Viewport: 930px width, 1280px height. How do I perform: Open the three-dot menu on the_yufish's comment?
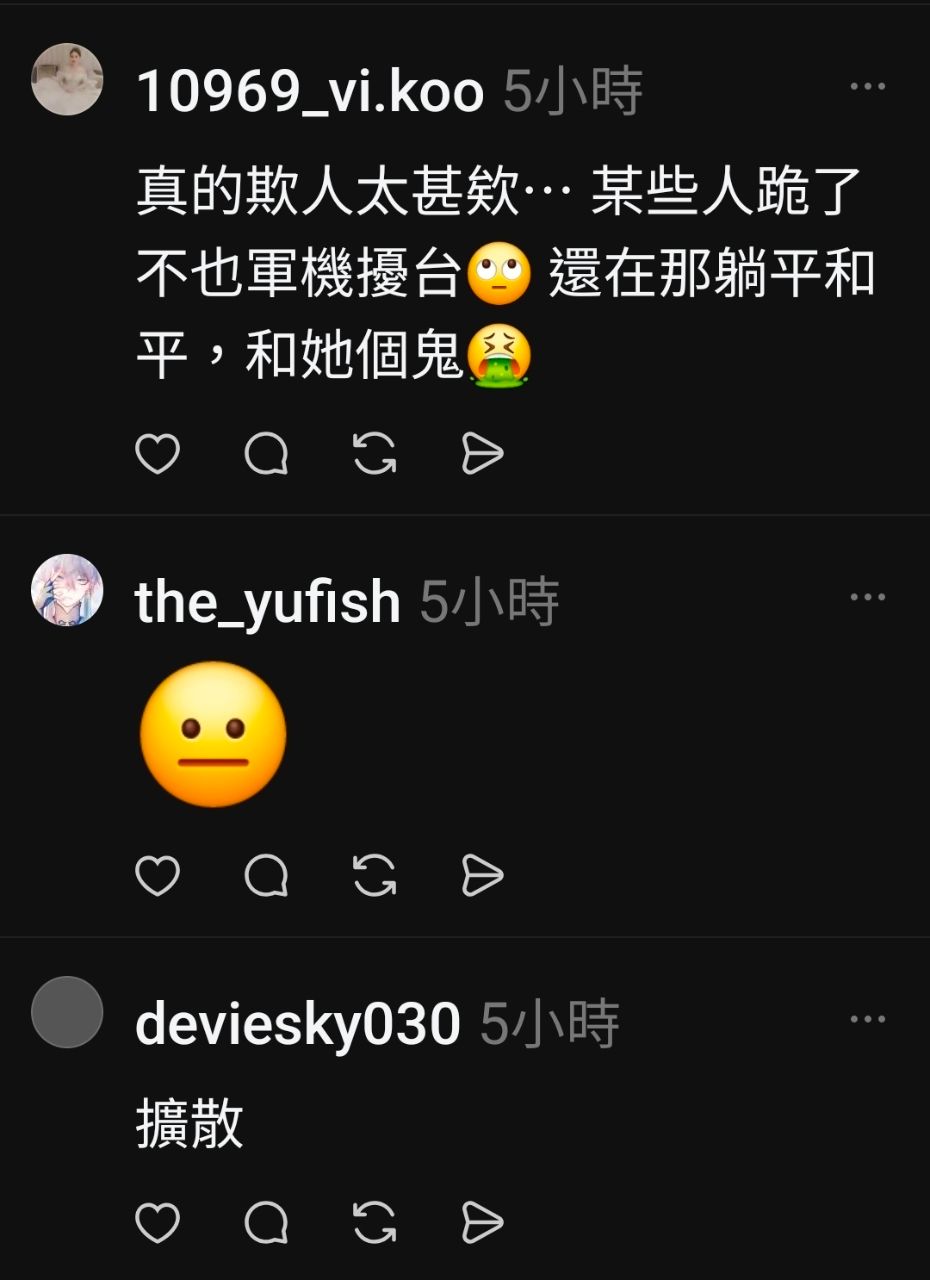[x=867, y=598]
